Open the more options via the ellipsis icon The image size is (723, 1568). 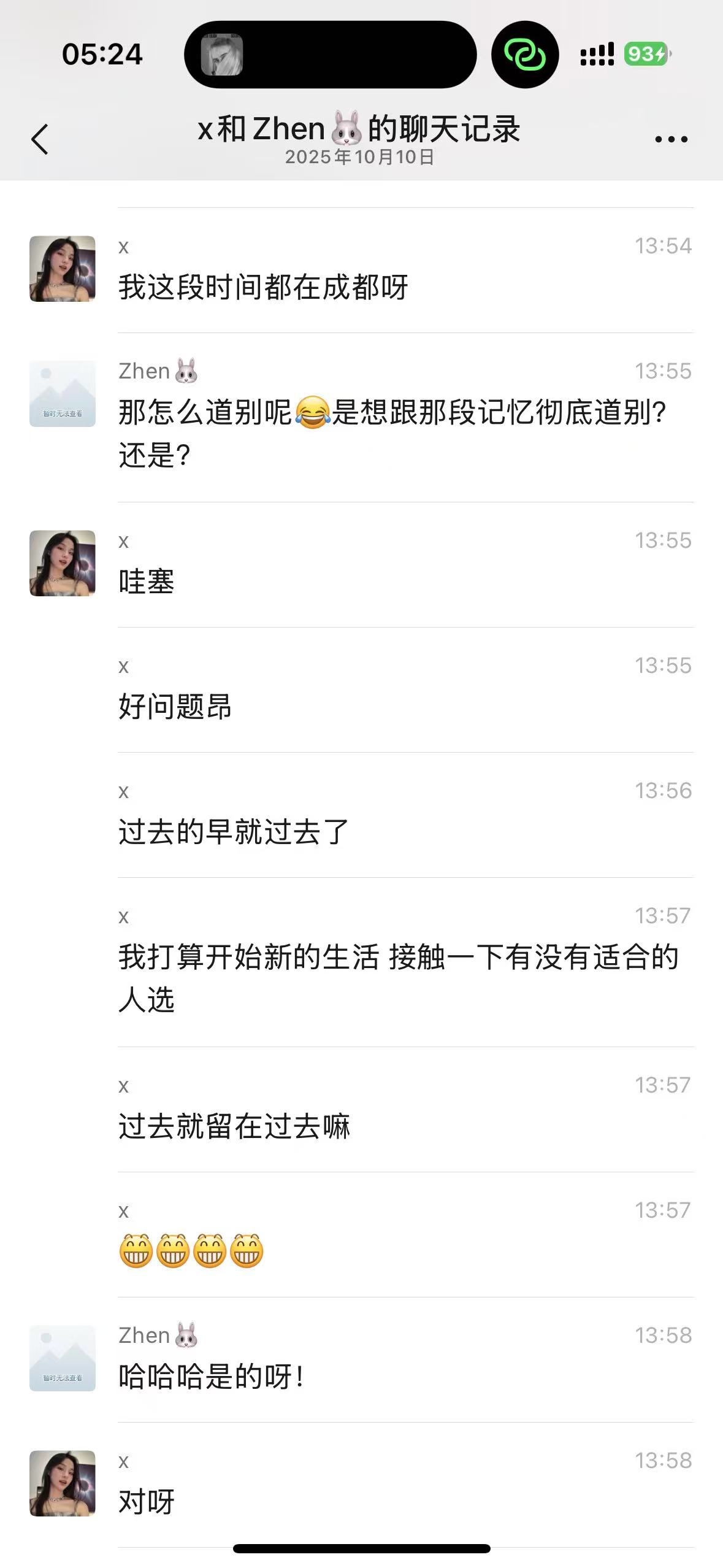670,138
